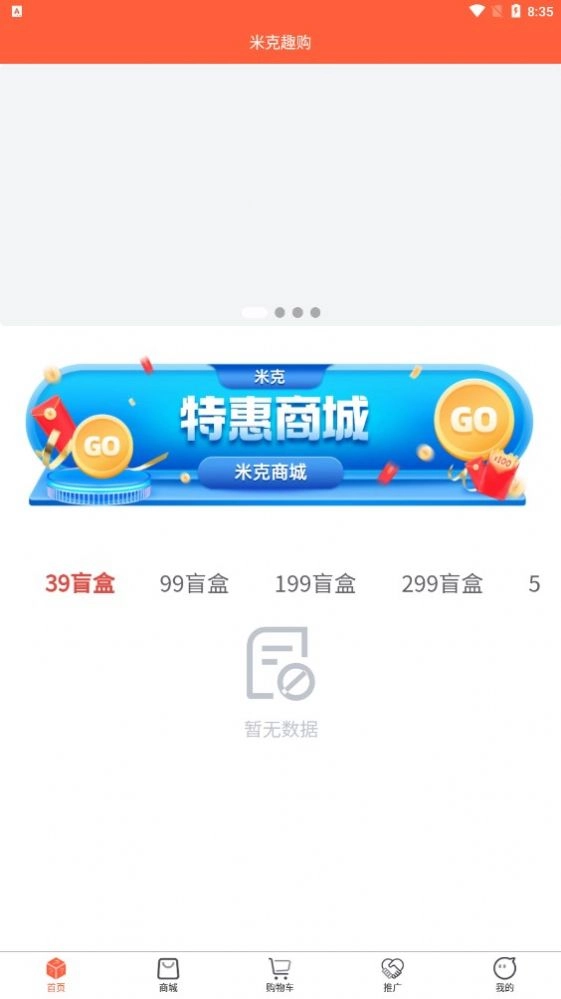Switch to the 199盲盒 tab

tap(315, 584)
